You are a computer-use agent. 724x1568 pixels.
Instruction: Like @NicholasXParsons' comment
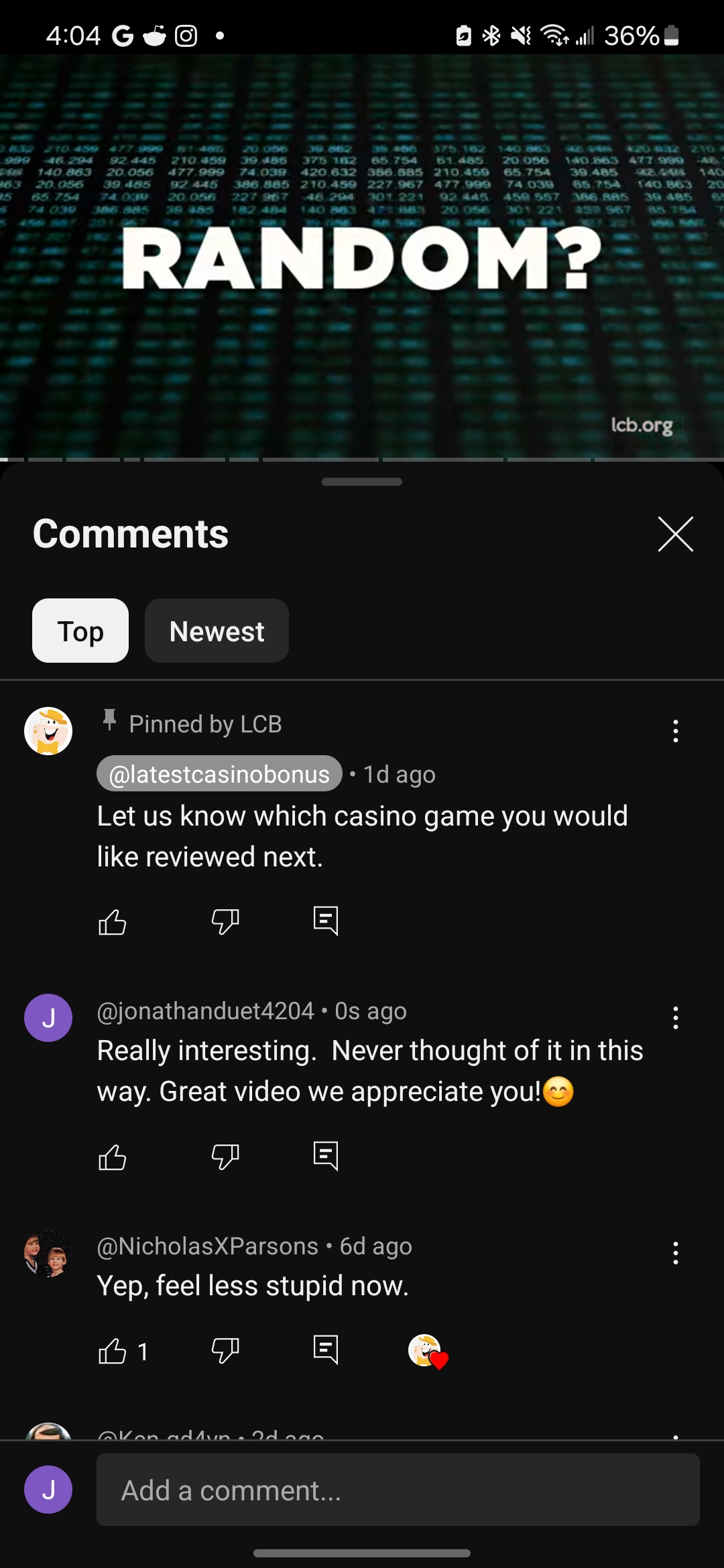[113, 1351]
